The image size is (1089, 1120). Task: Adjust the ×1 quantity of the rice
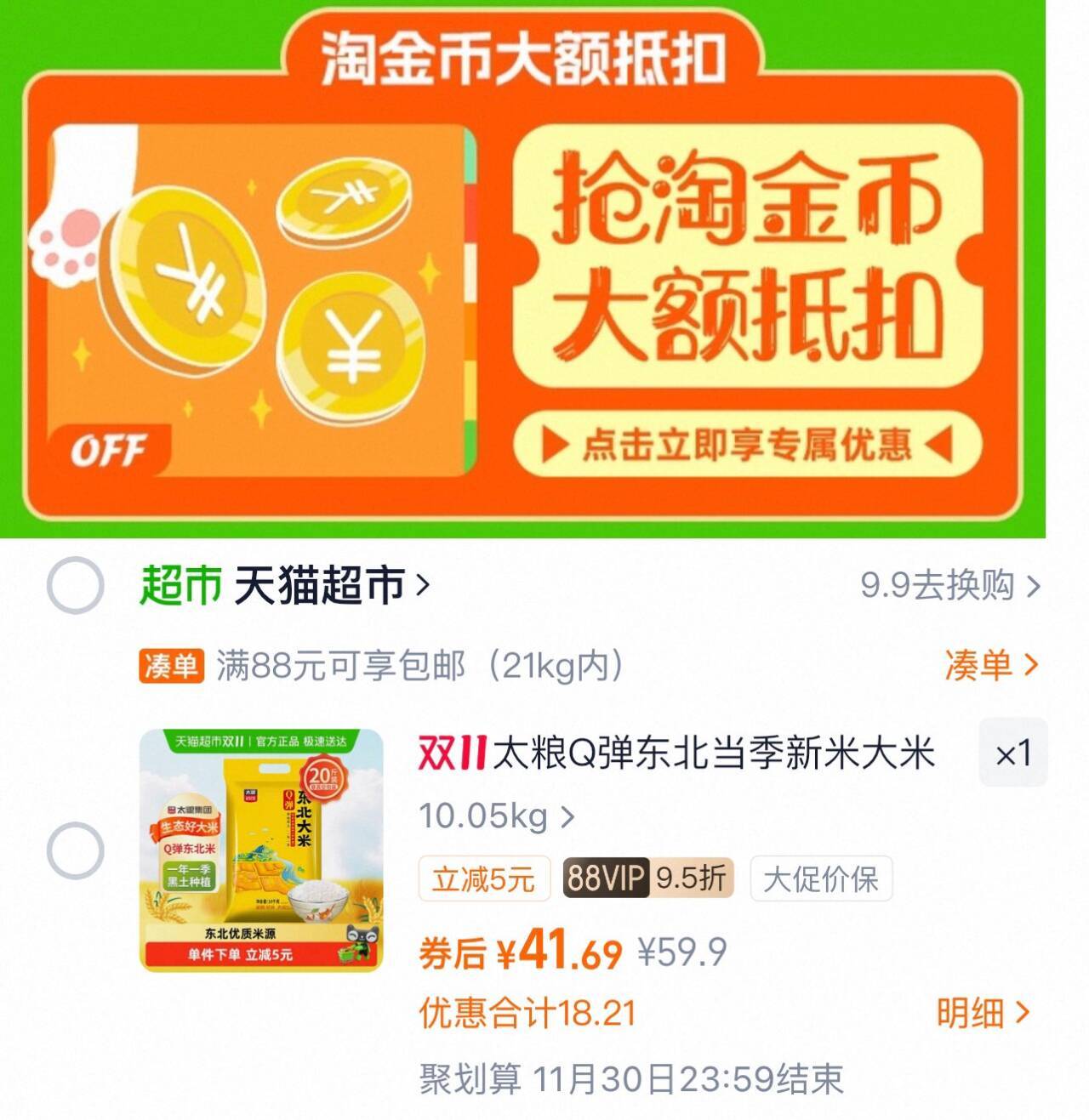1012,753
